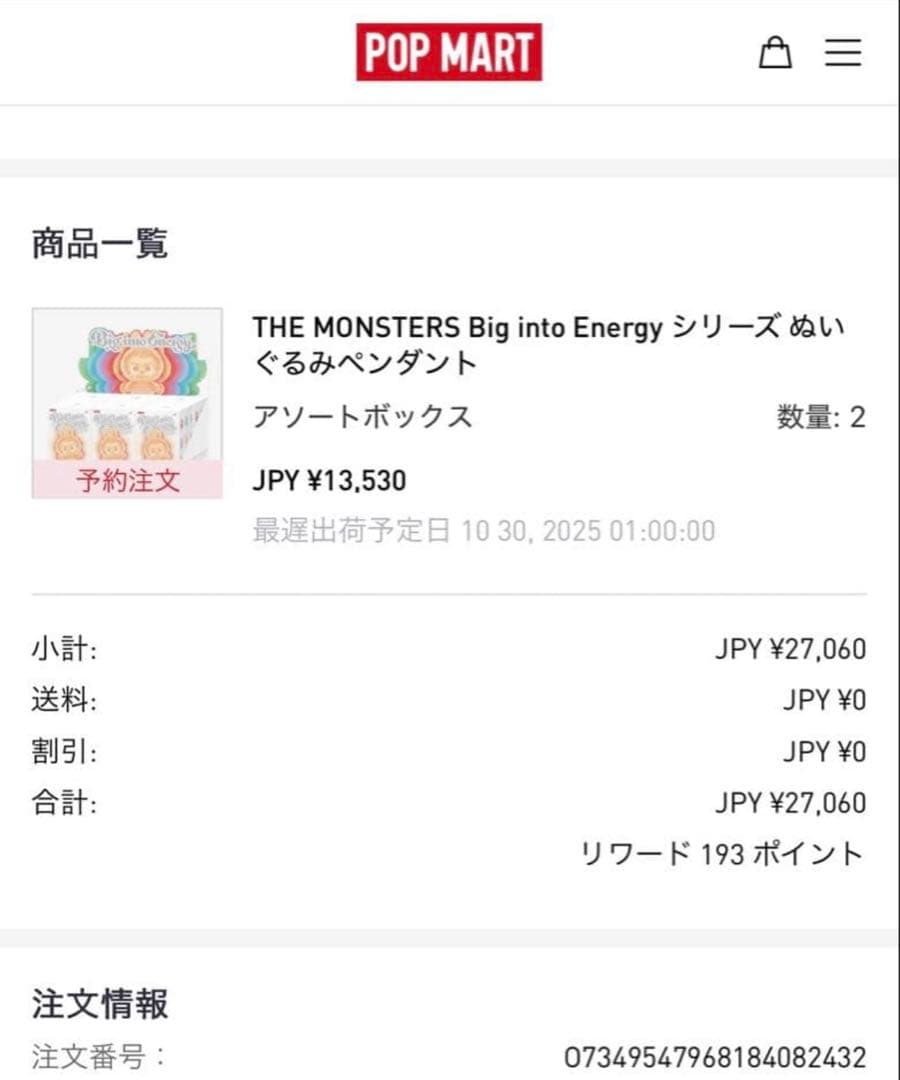Select the cart bag icon in header
Screen dimensions: 900x1080
[777, 53]
